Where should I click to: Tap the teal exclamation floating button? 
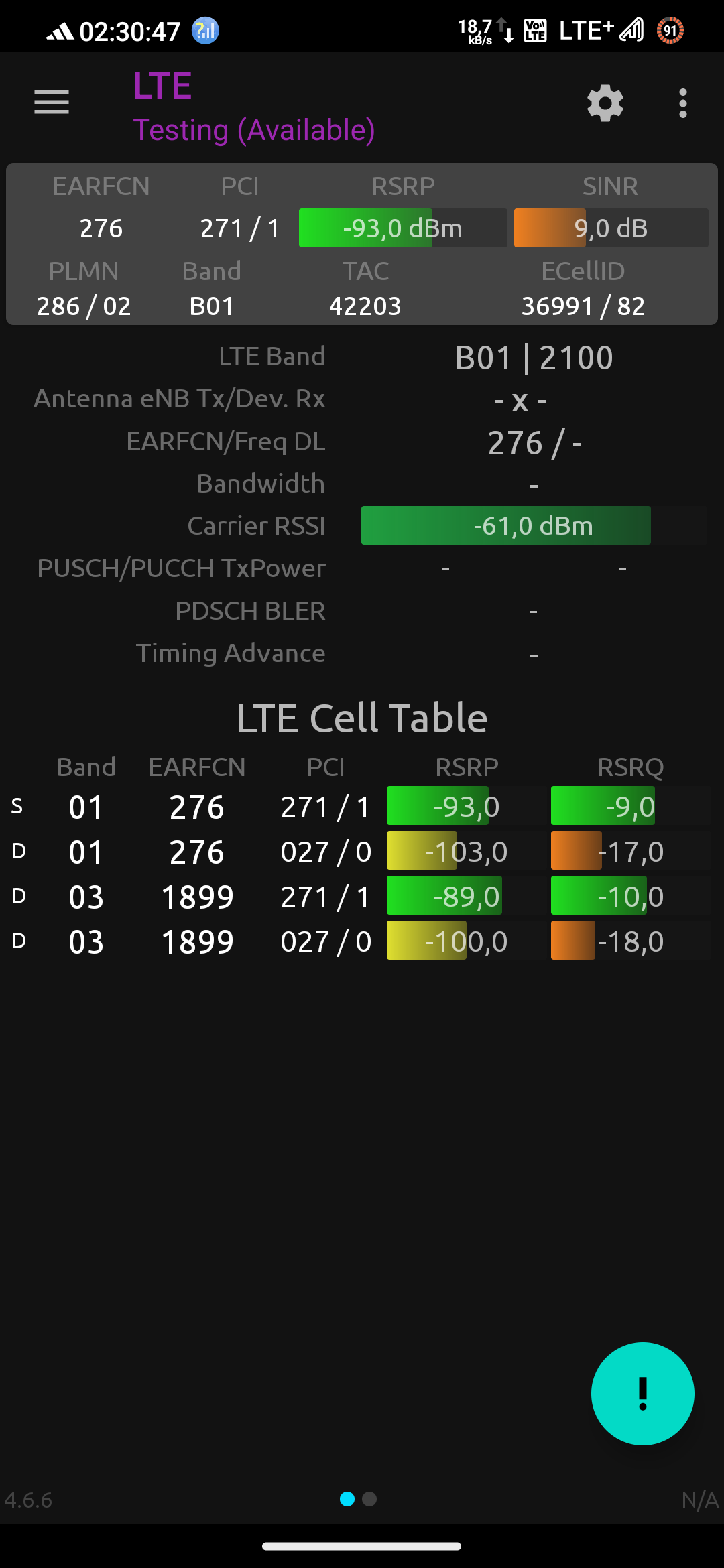[643, 1394]
